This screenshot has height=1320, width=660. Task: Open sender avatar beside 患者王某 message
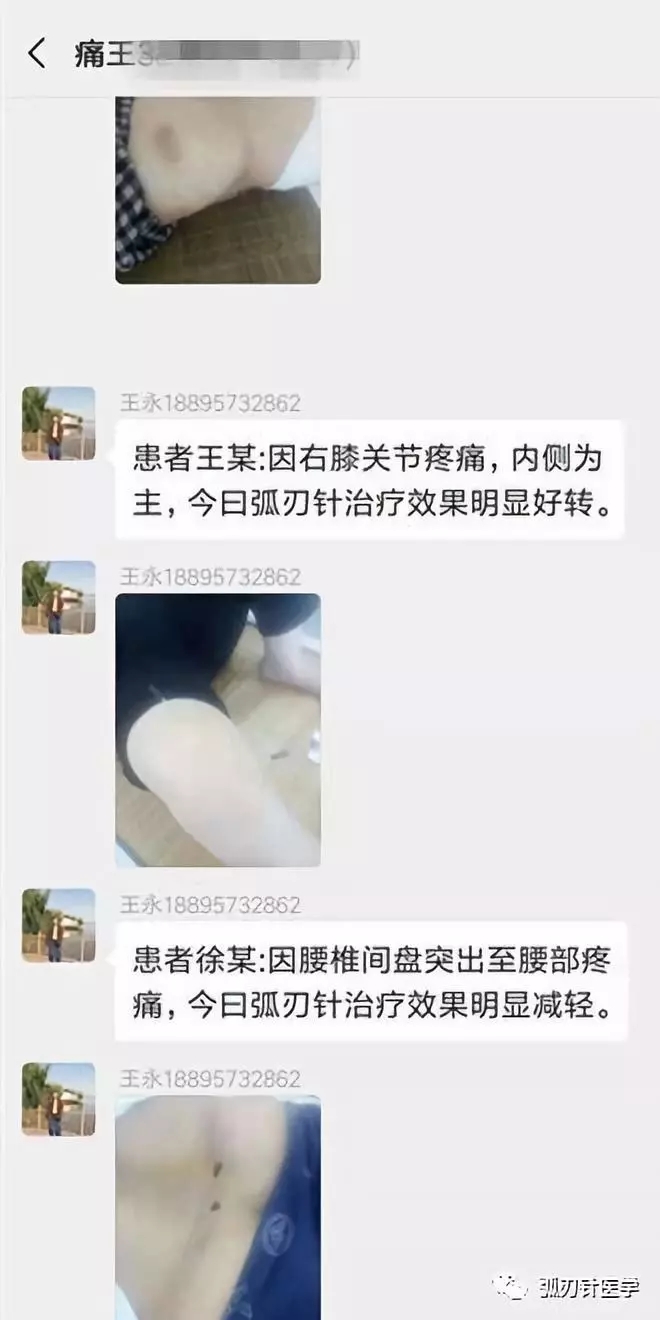click(59, 423)
